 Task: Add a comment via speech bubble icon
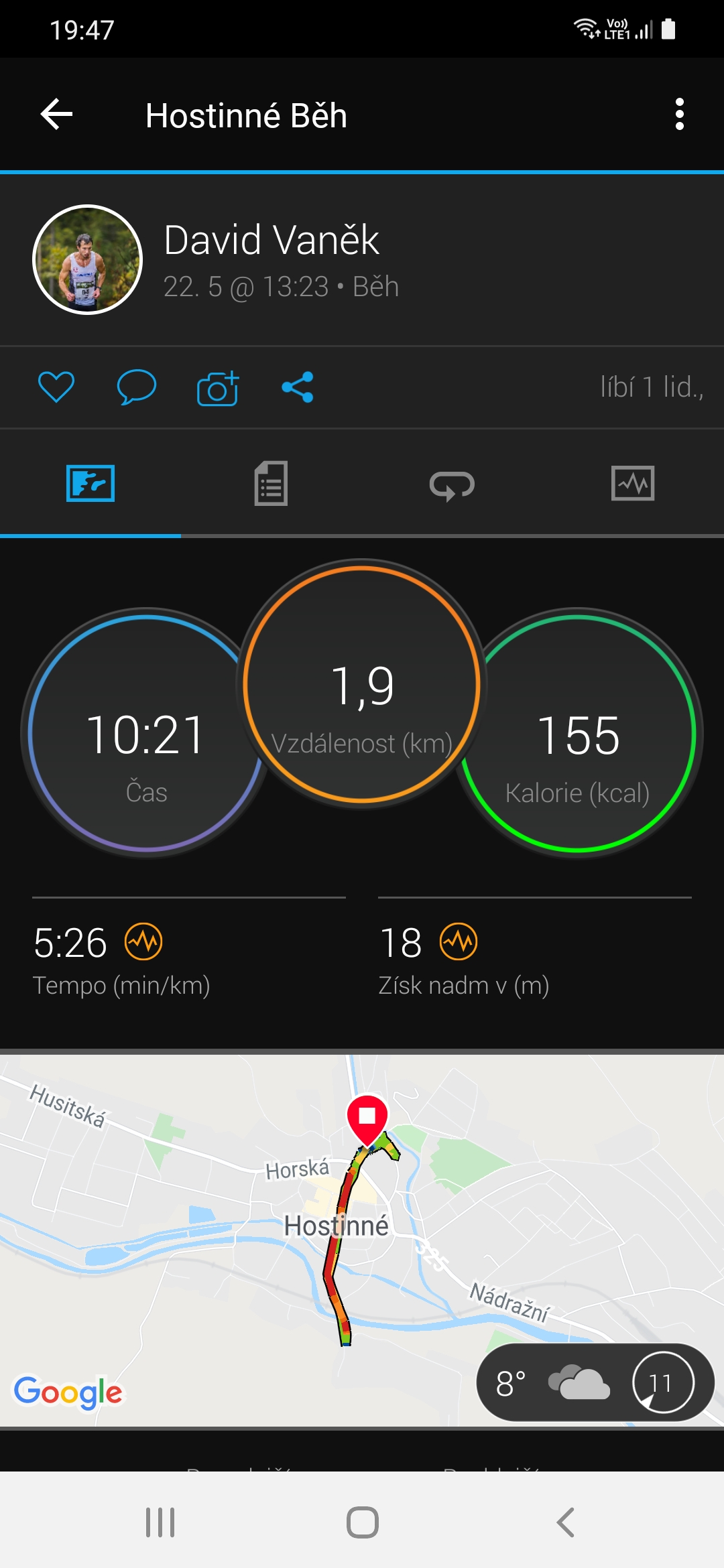tap(137, 387)
